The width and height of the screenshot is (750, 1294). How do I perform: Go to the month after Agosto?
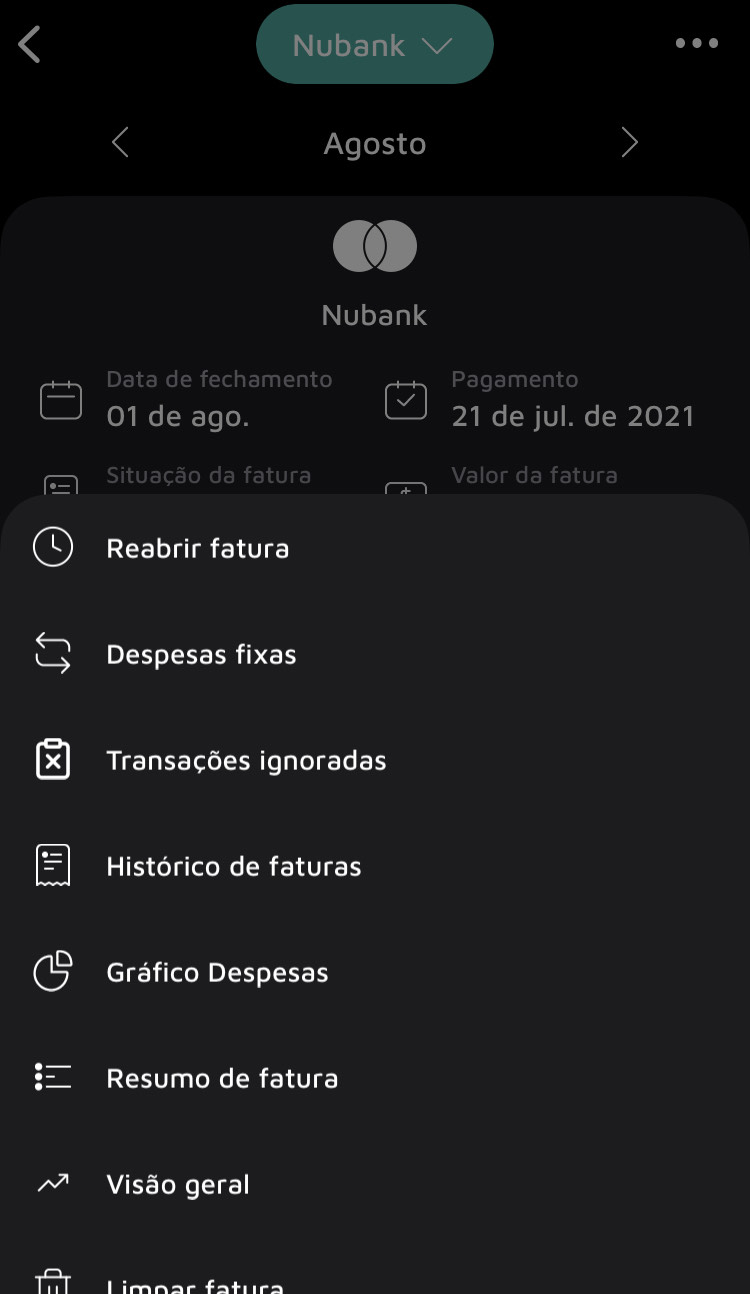[x=629, y=143]
